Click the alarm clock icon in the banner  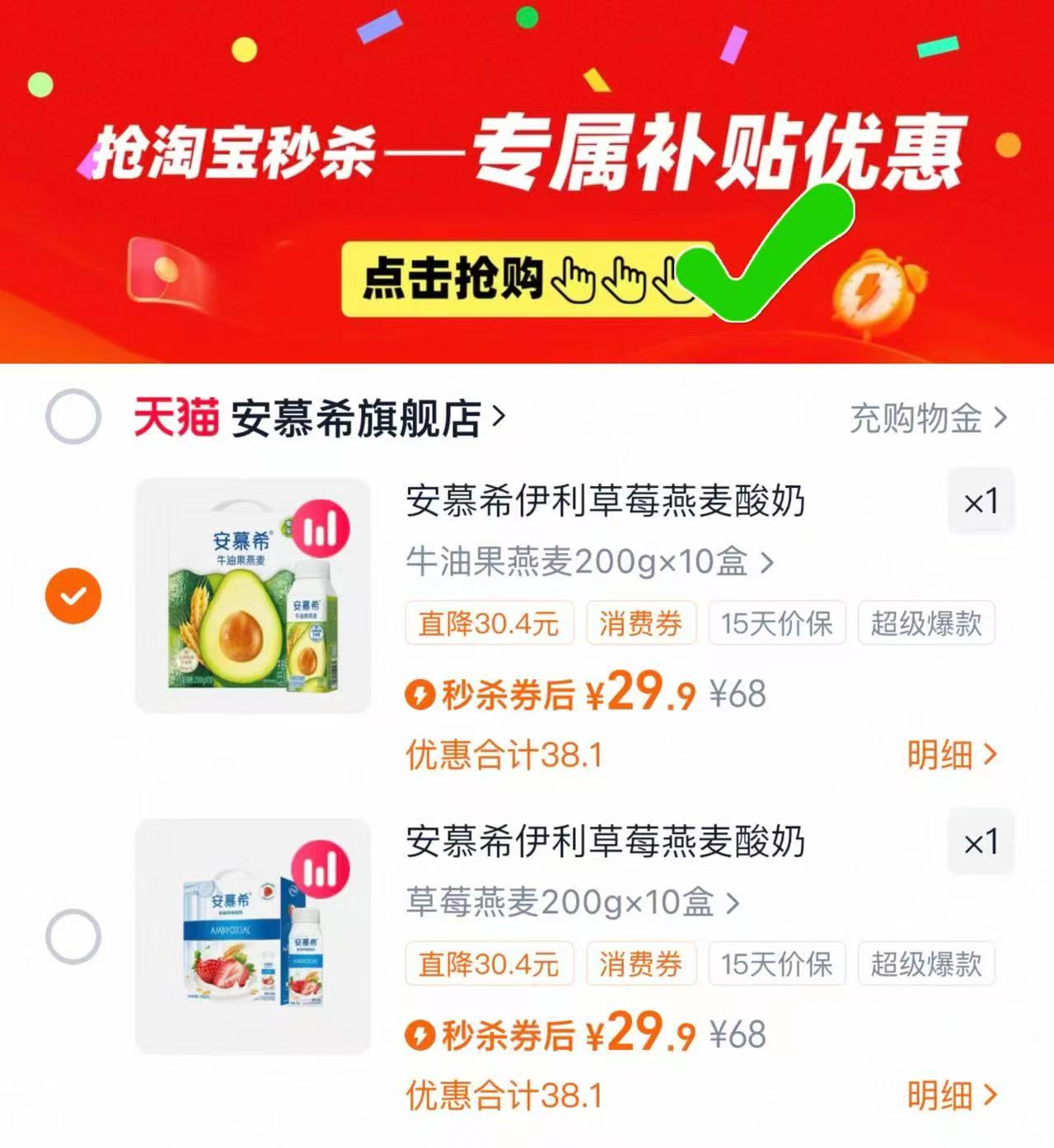coord(869,292)
